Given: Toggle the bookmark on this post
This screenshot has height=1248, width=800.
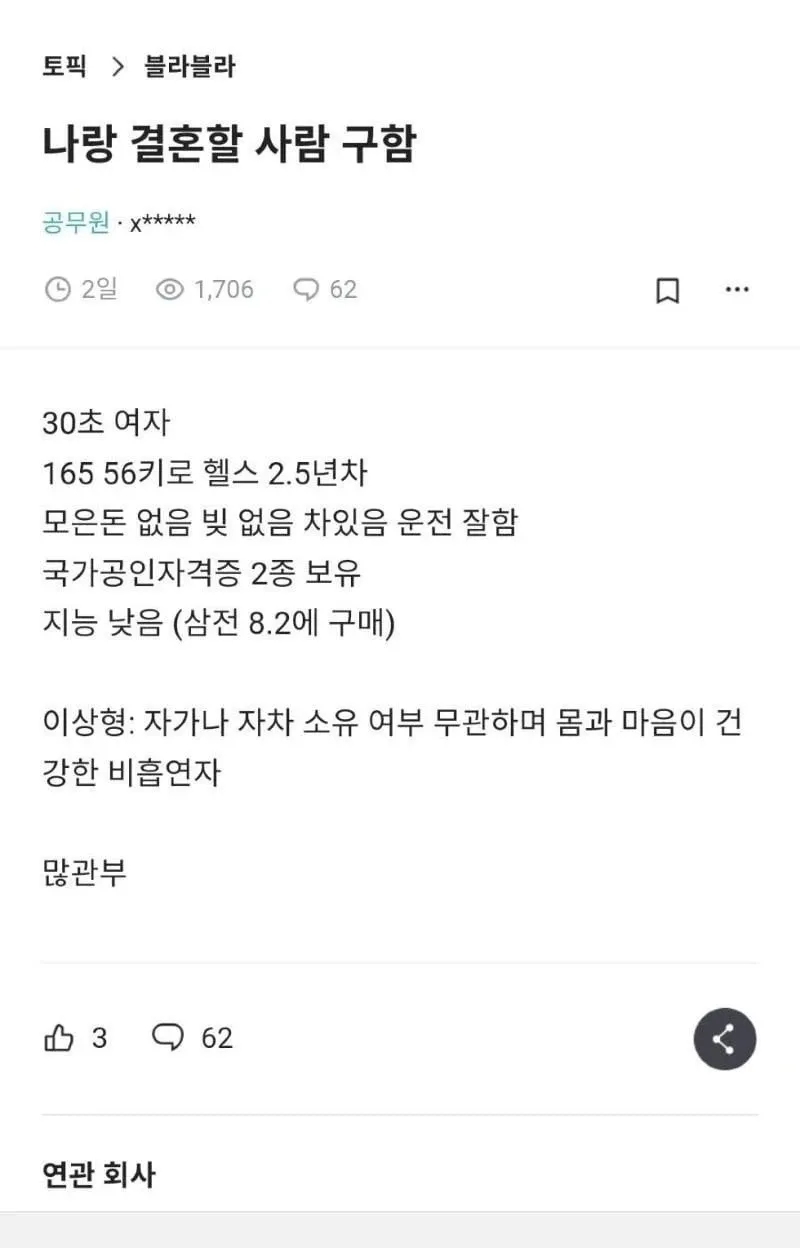Looking at the screenshot, I should coord(667,290).
